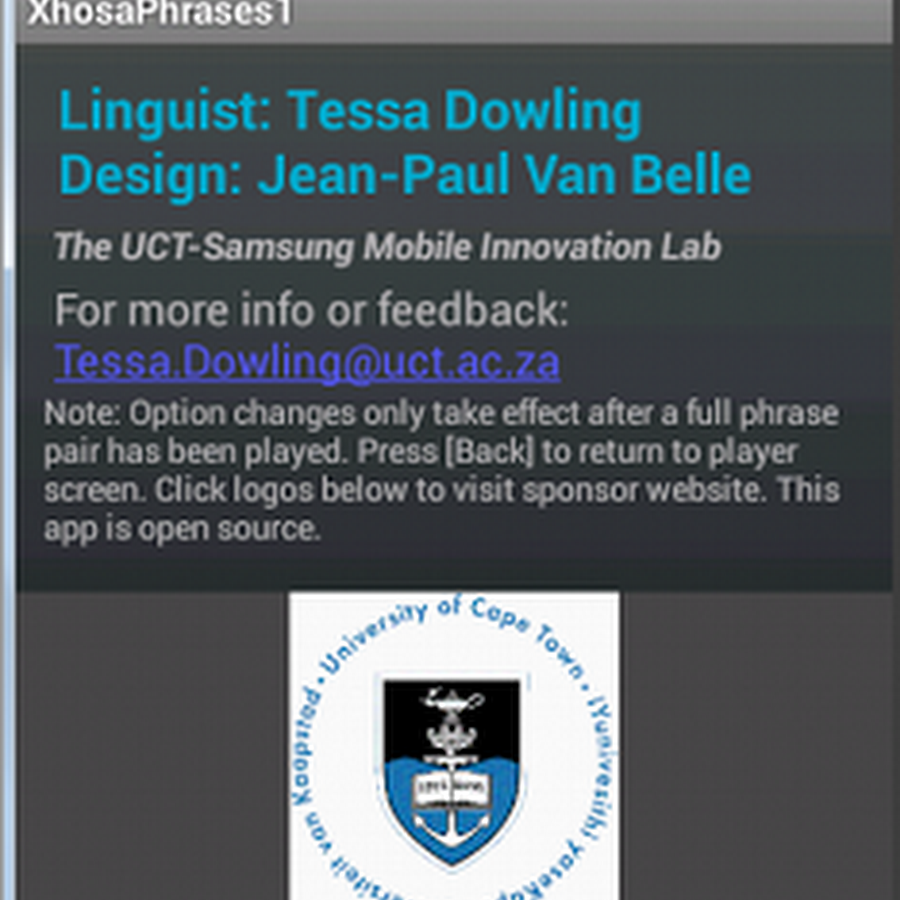This screenshot has height=900, width=900.
Task: Open the Tessa.Dowling@uct.ac.za email link
Action: click(x=306, y=362)
